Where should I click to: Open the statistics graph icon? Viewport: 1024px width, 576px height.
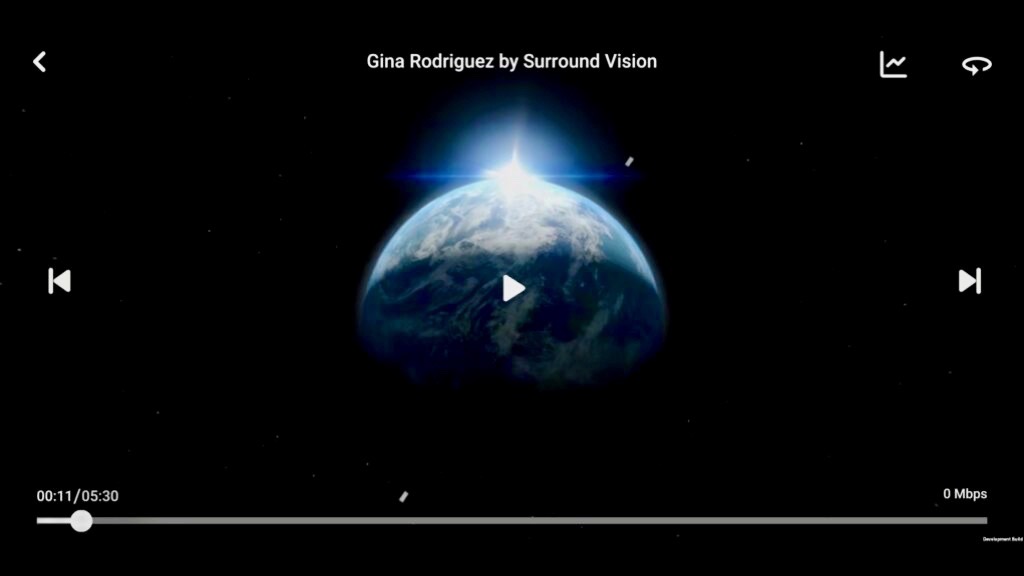click(x=893, y=64)
